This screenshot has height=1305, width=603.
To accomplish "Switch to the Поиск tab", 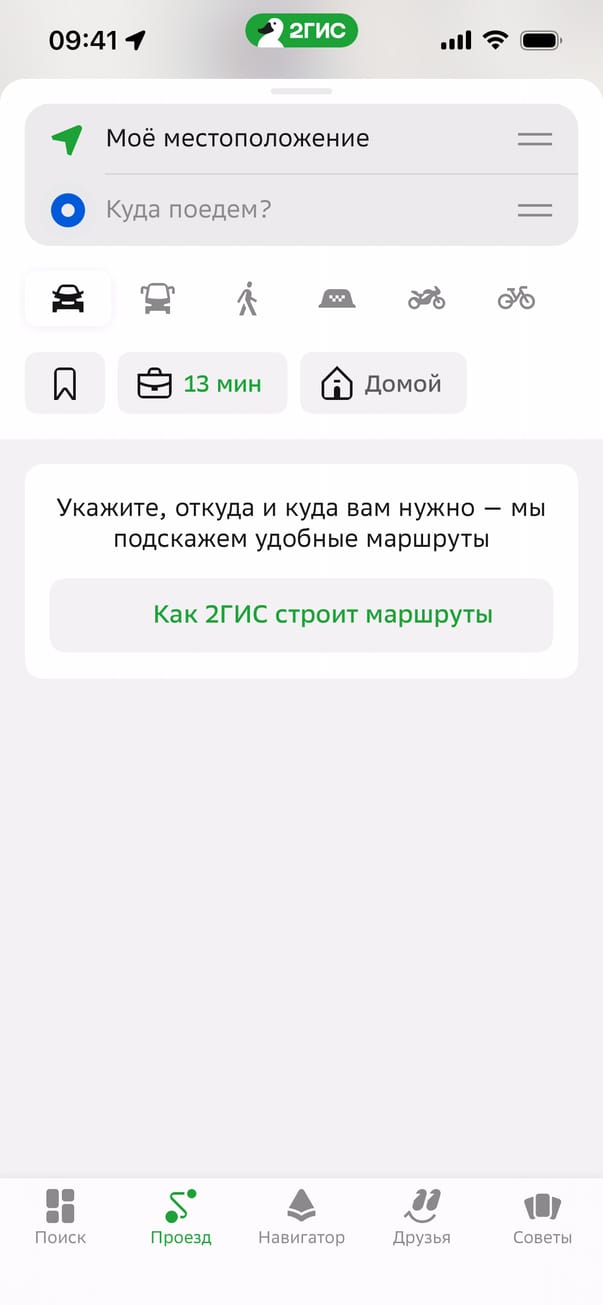I will click(x=61, y=1217).
